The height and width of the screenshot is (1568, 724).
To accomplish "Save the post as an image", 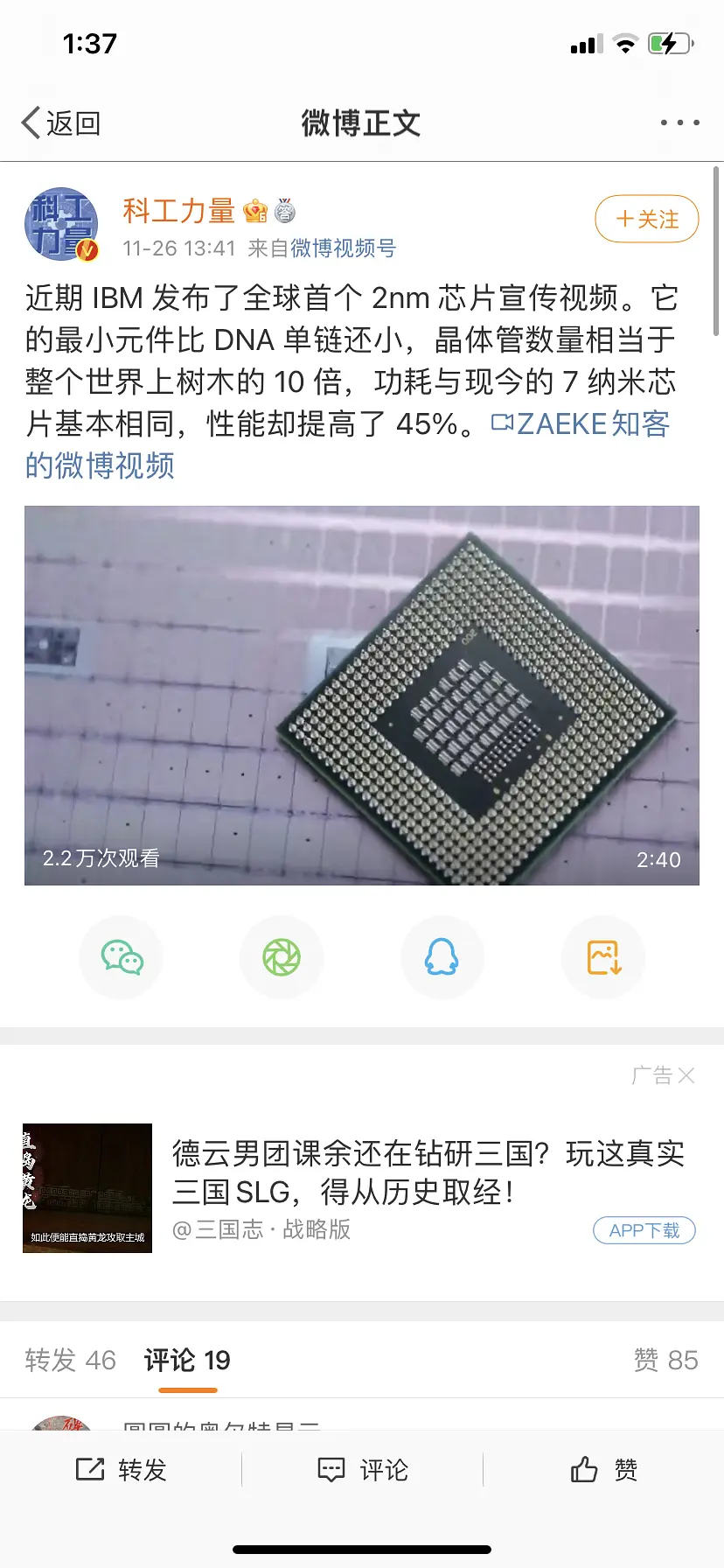I will pos(603,957).
